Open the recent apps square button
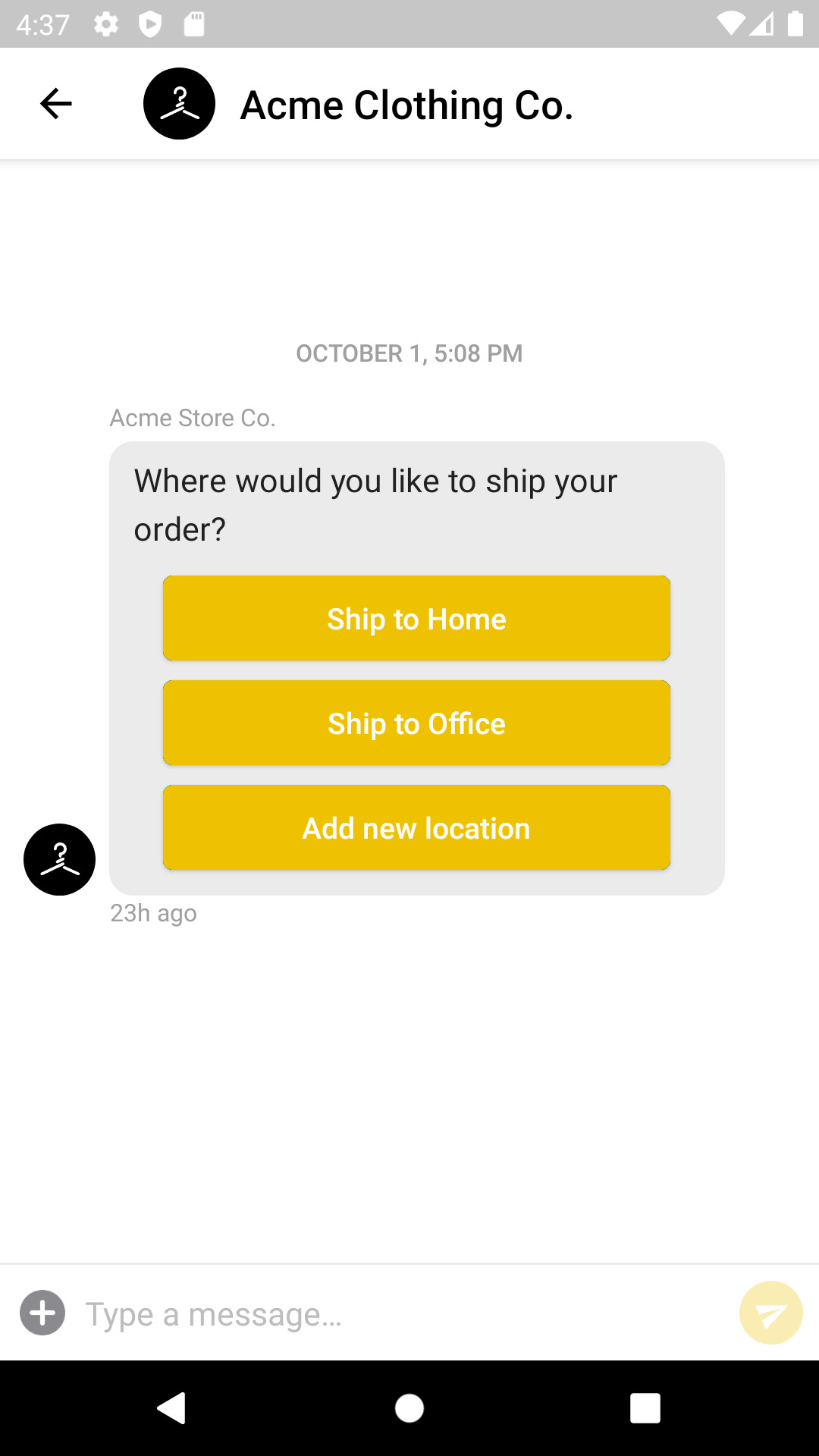Viewport: 819px width, 1456px height. click(x=645, y=1408)
